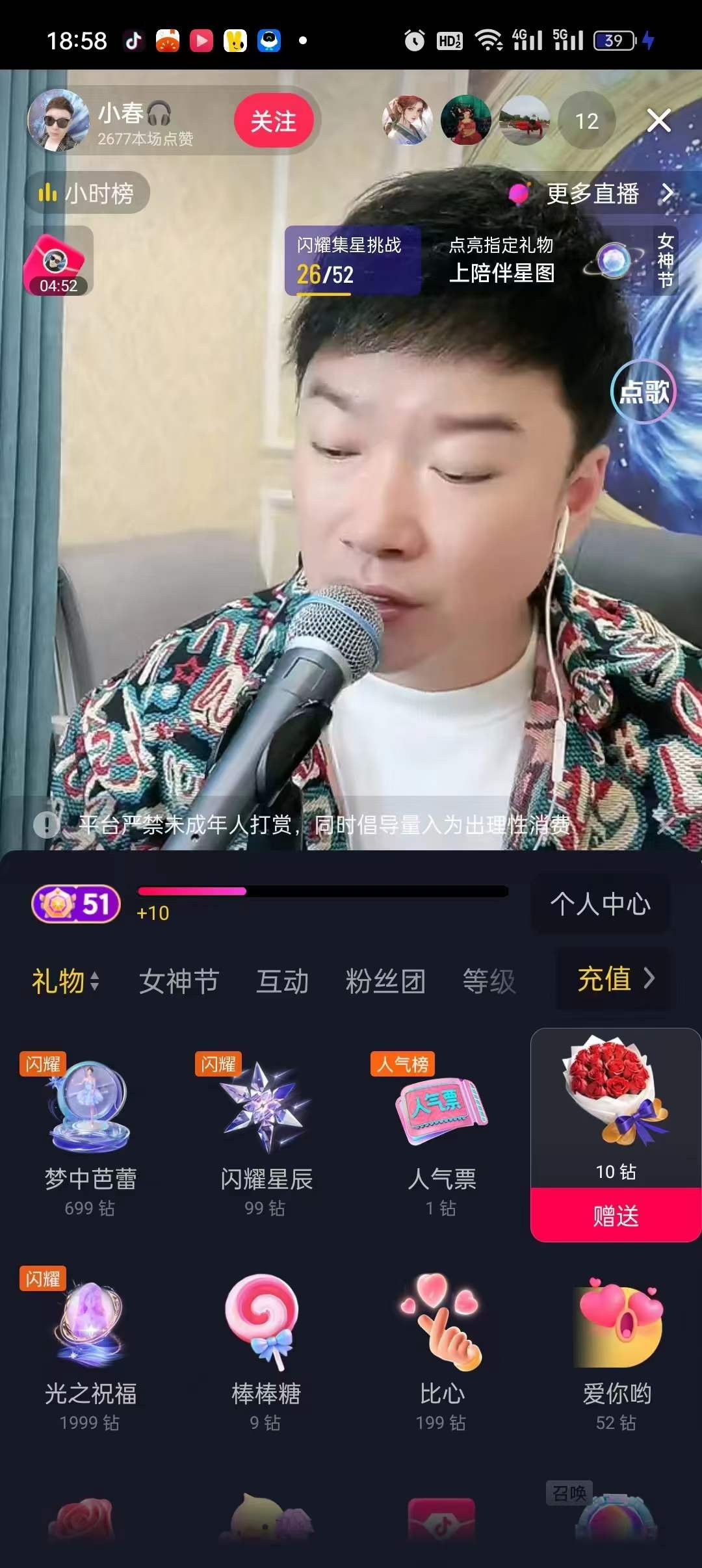Open 个人中心 personal center
The width and height of the screenshot is (702, 1568).
[x=600, y=904]
